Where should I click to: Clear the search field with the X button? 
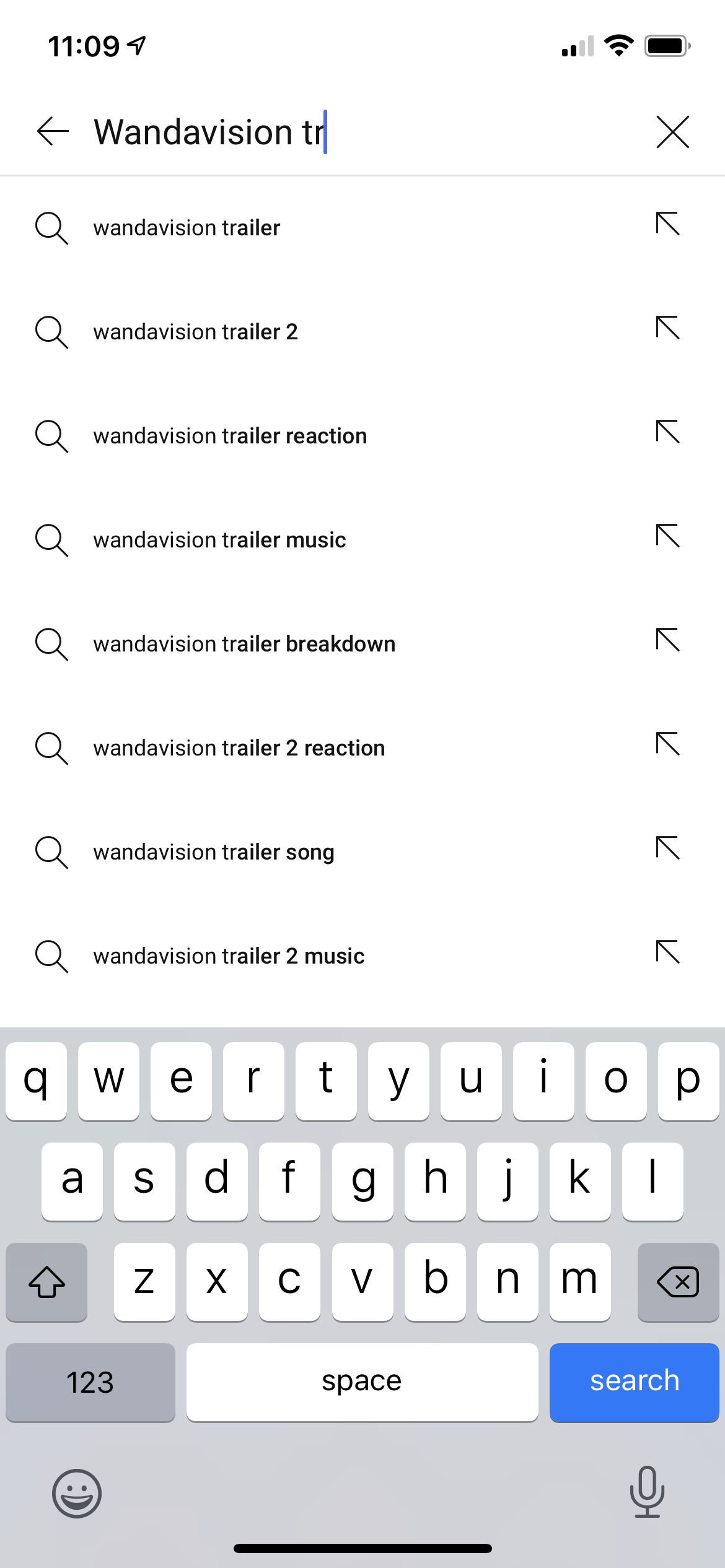click(672, 131)
